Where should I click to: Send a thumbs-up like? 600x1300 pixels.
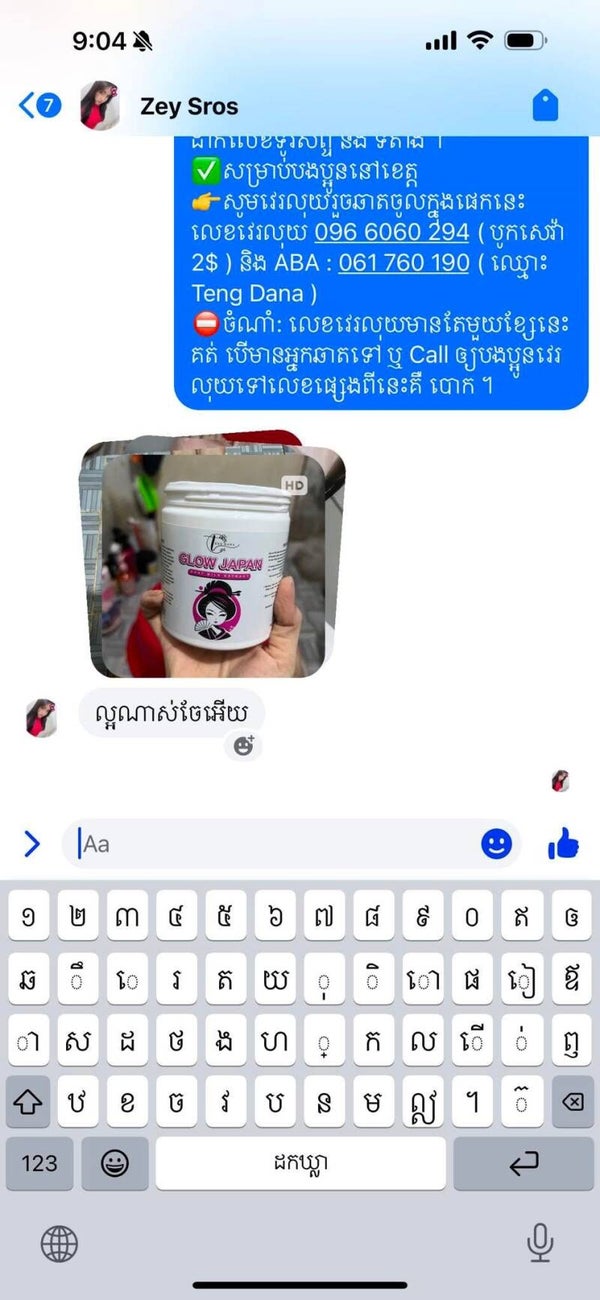pos(563,844)
